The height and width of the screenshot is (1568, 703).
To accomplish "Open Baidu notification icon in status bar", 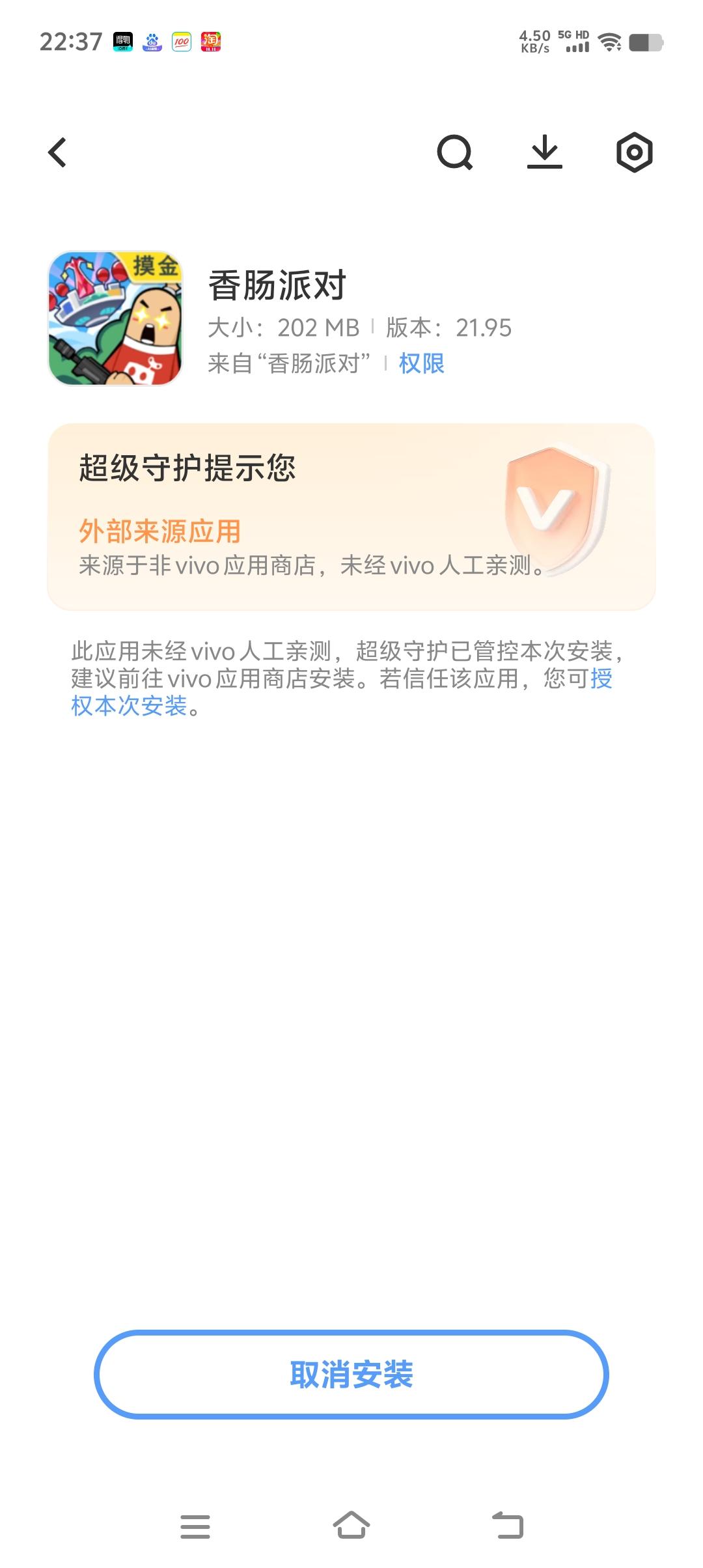I will point(154,42).
